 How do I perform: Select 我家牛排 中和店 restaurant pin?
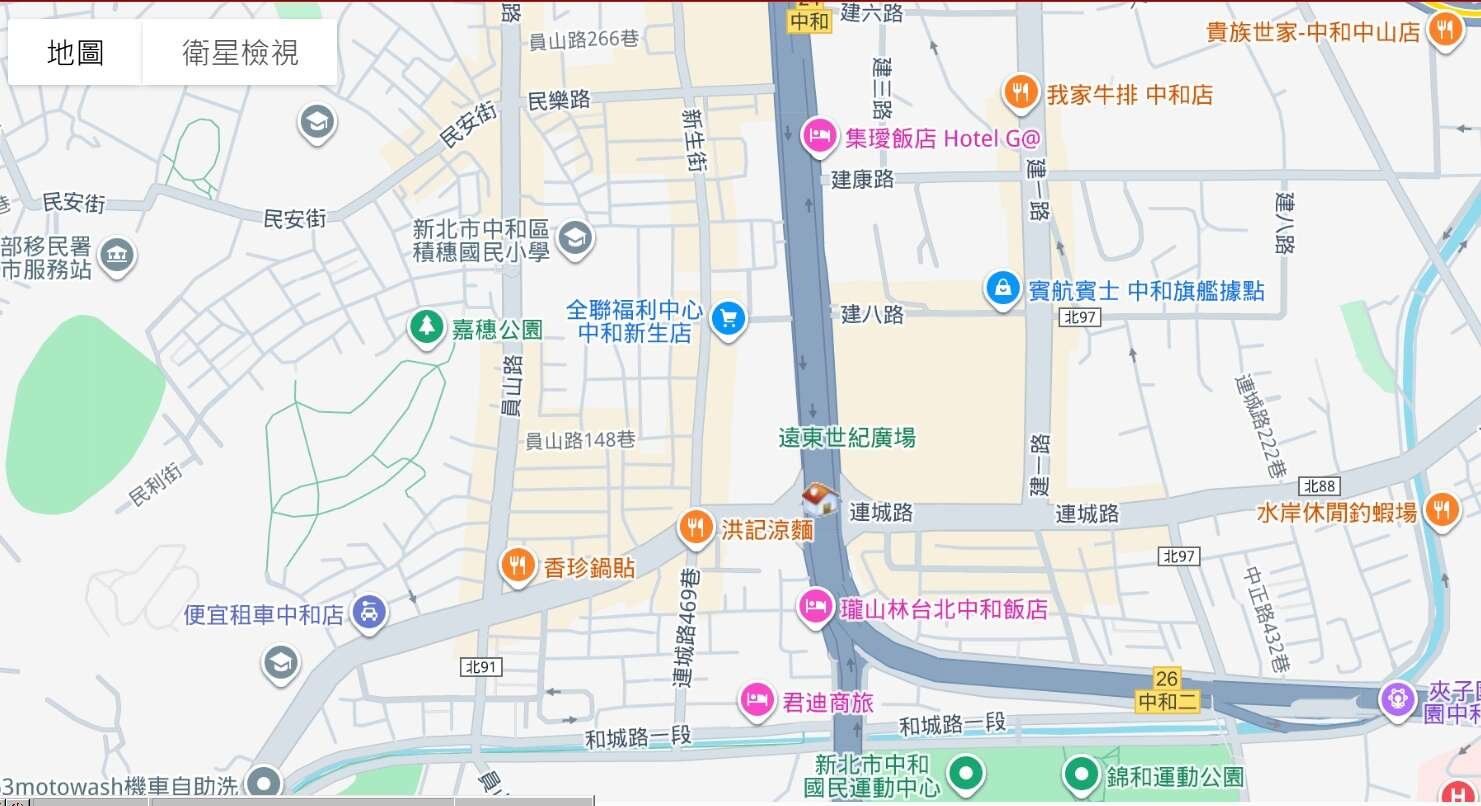(x=1019, y=93)
